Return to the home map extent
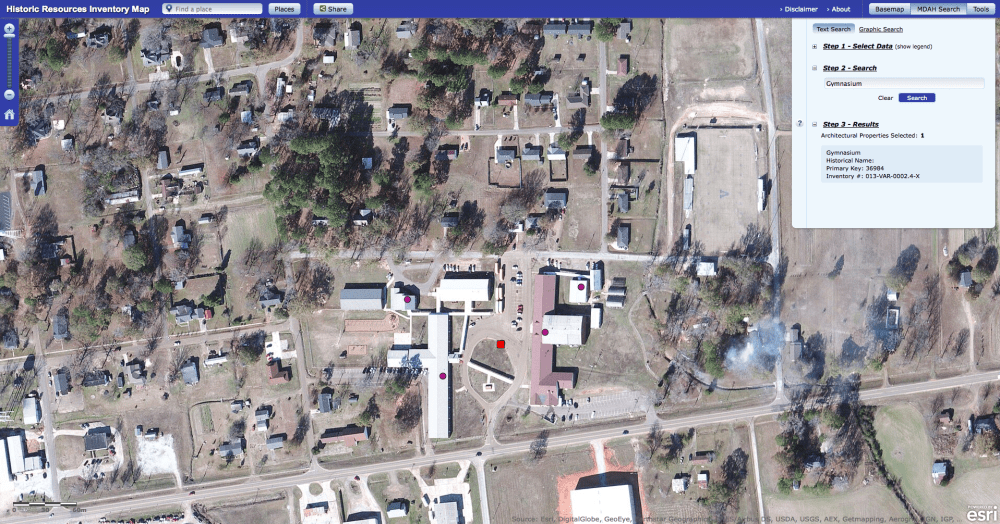 [9, 114]
